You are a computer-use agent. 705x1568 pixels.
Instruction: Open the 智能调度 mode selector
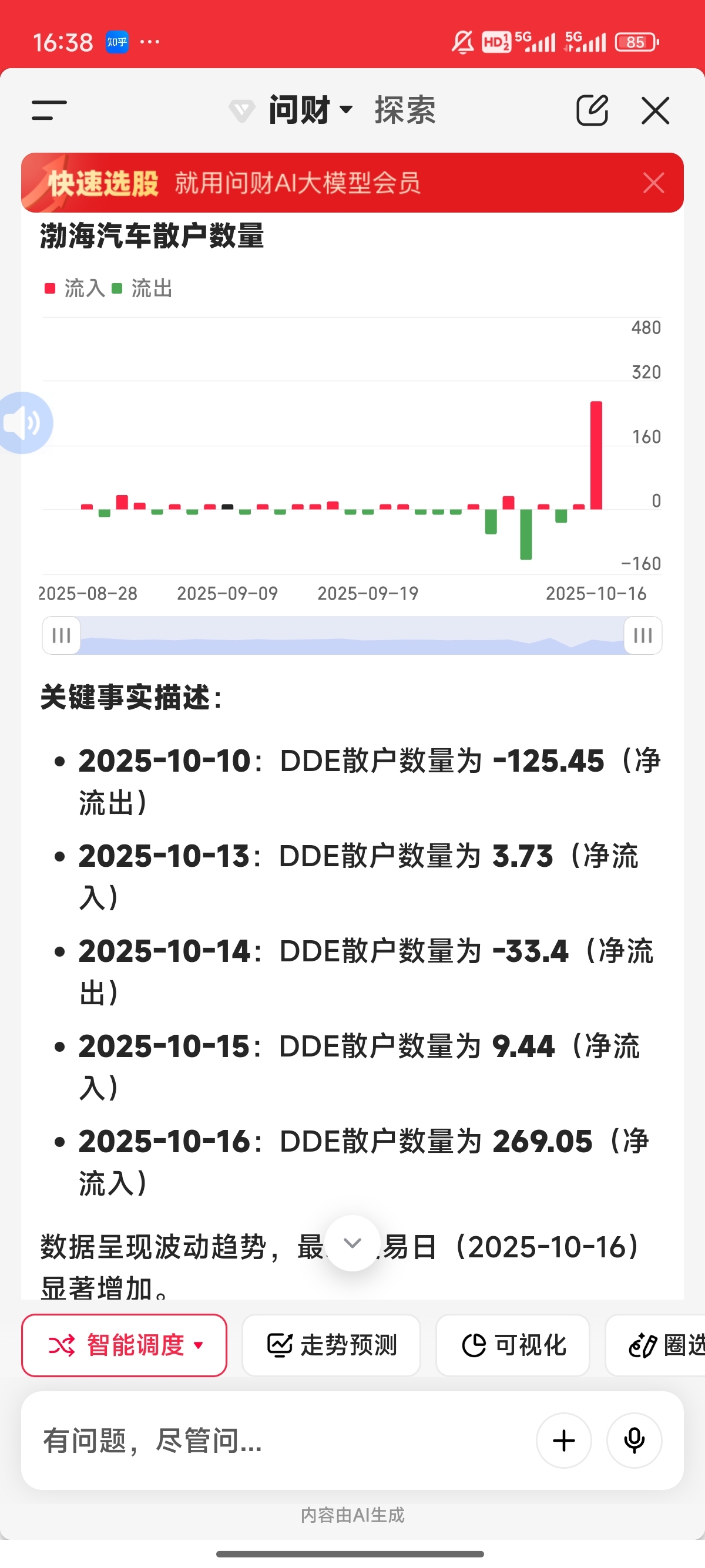tap(124, 1345)
